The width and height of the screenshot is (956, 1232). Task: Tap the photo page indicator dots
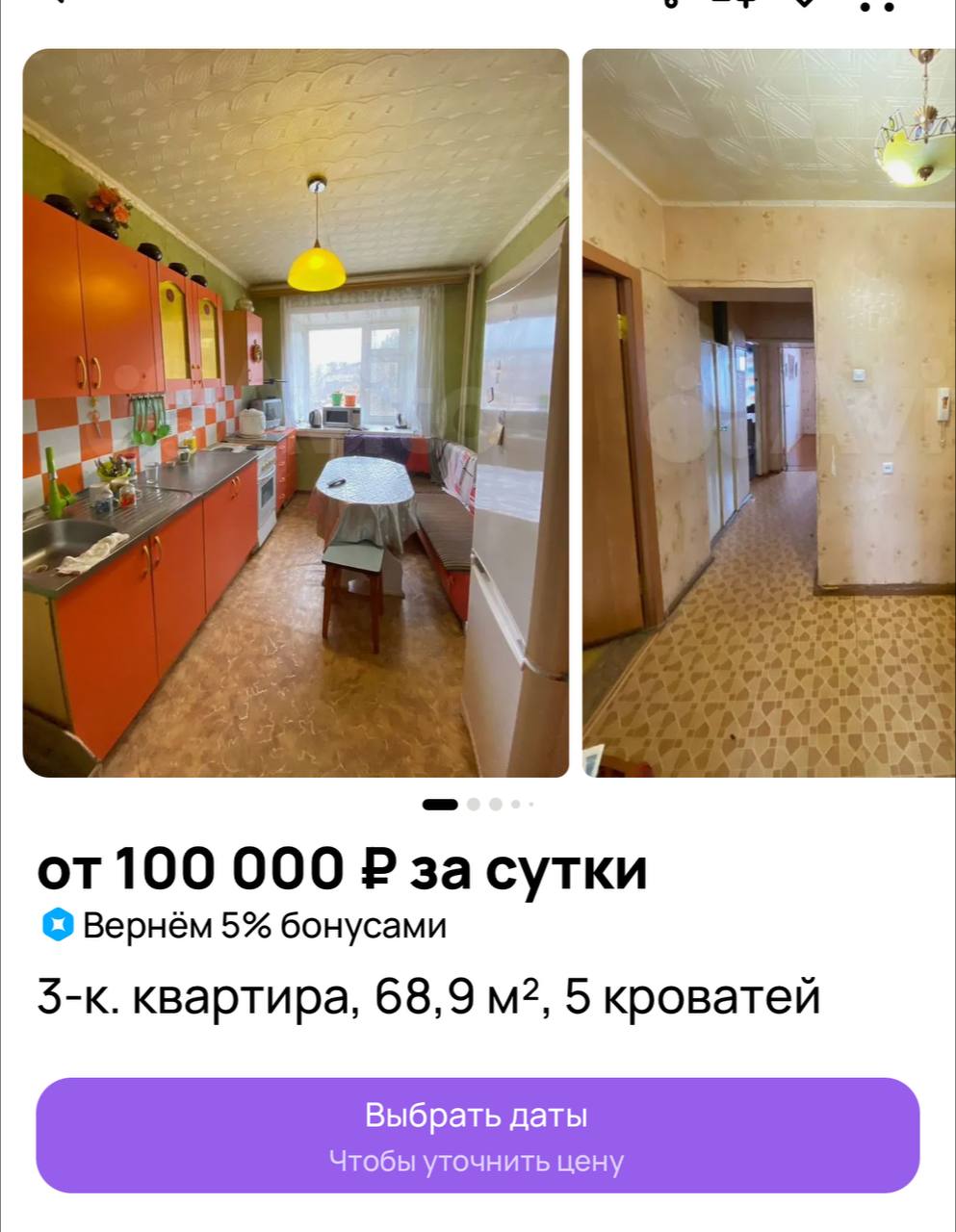(478, 804)
